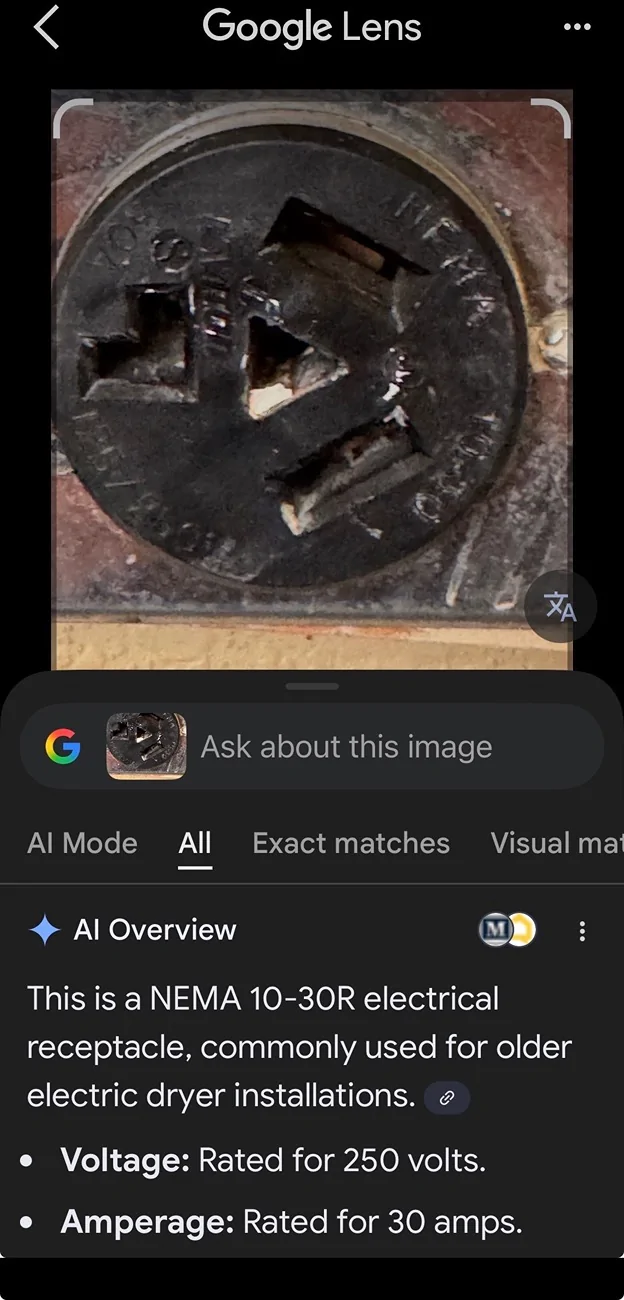Switch to the Visual matches tab
Viewport: 624px width, 1300px height.
[556, 843]
